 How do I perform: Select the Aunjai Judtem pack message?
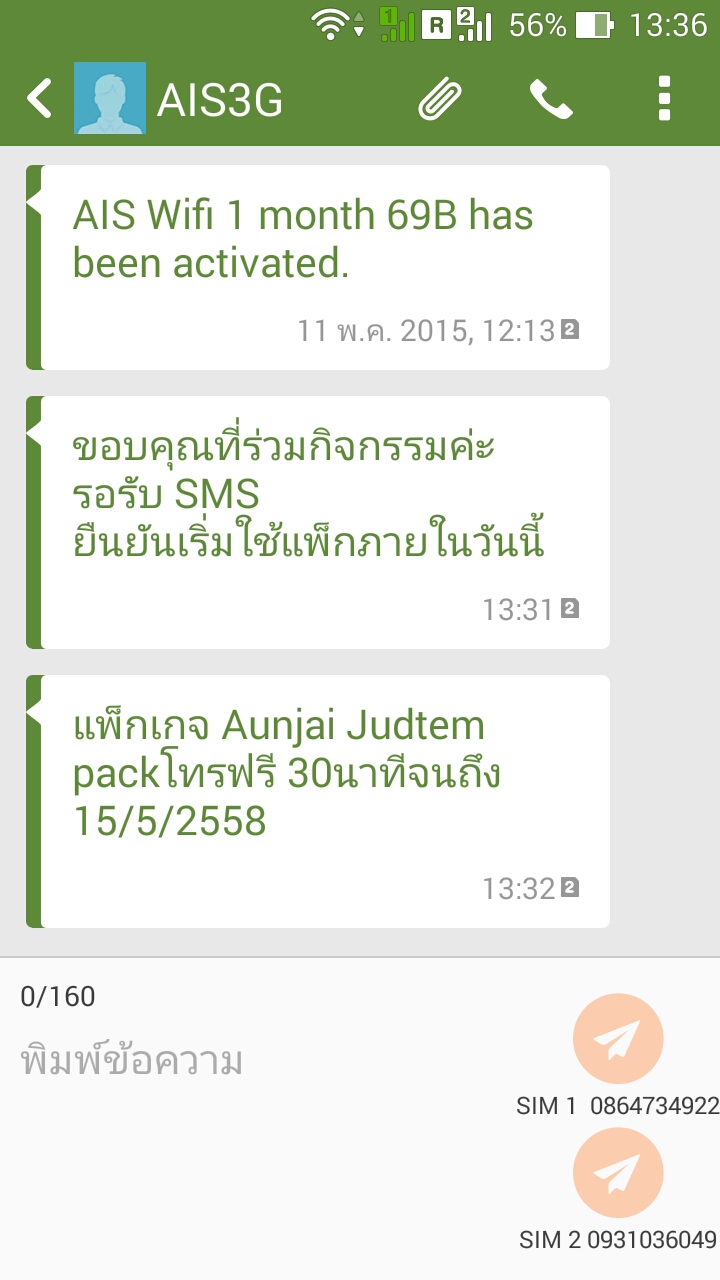[318, 801]
